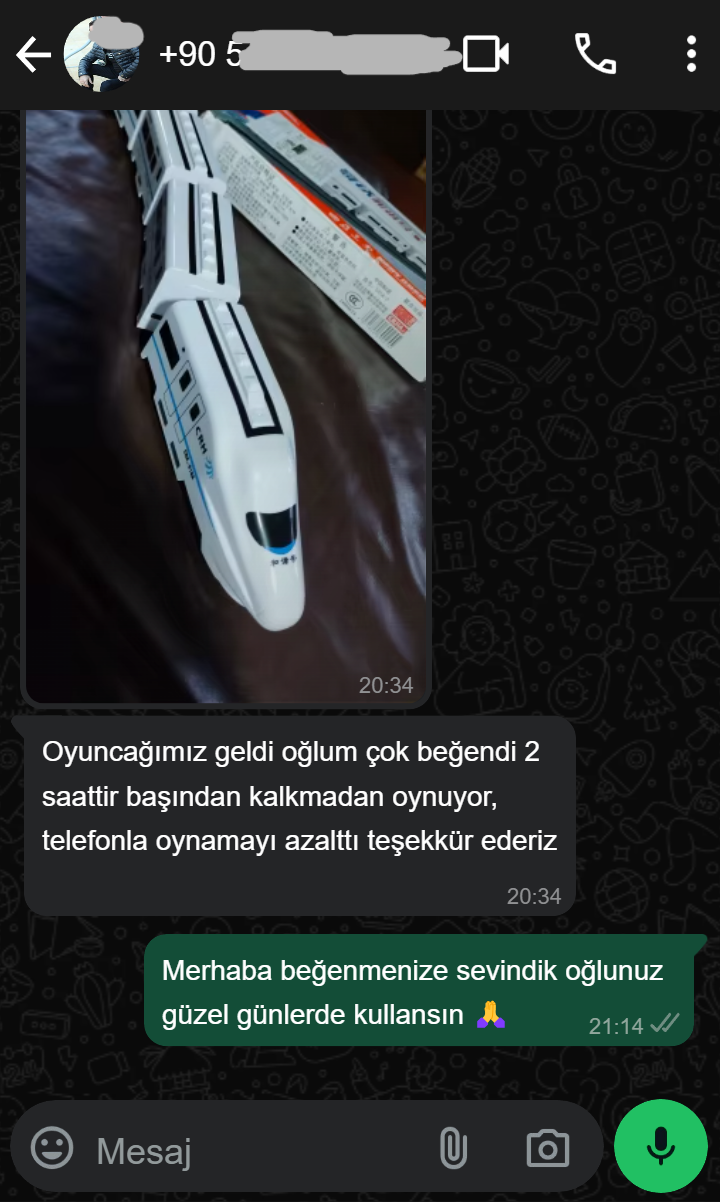Start a video call
Viewport: 720px width, 1202px height.
pyautogui.click(x=487, y=54)
